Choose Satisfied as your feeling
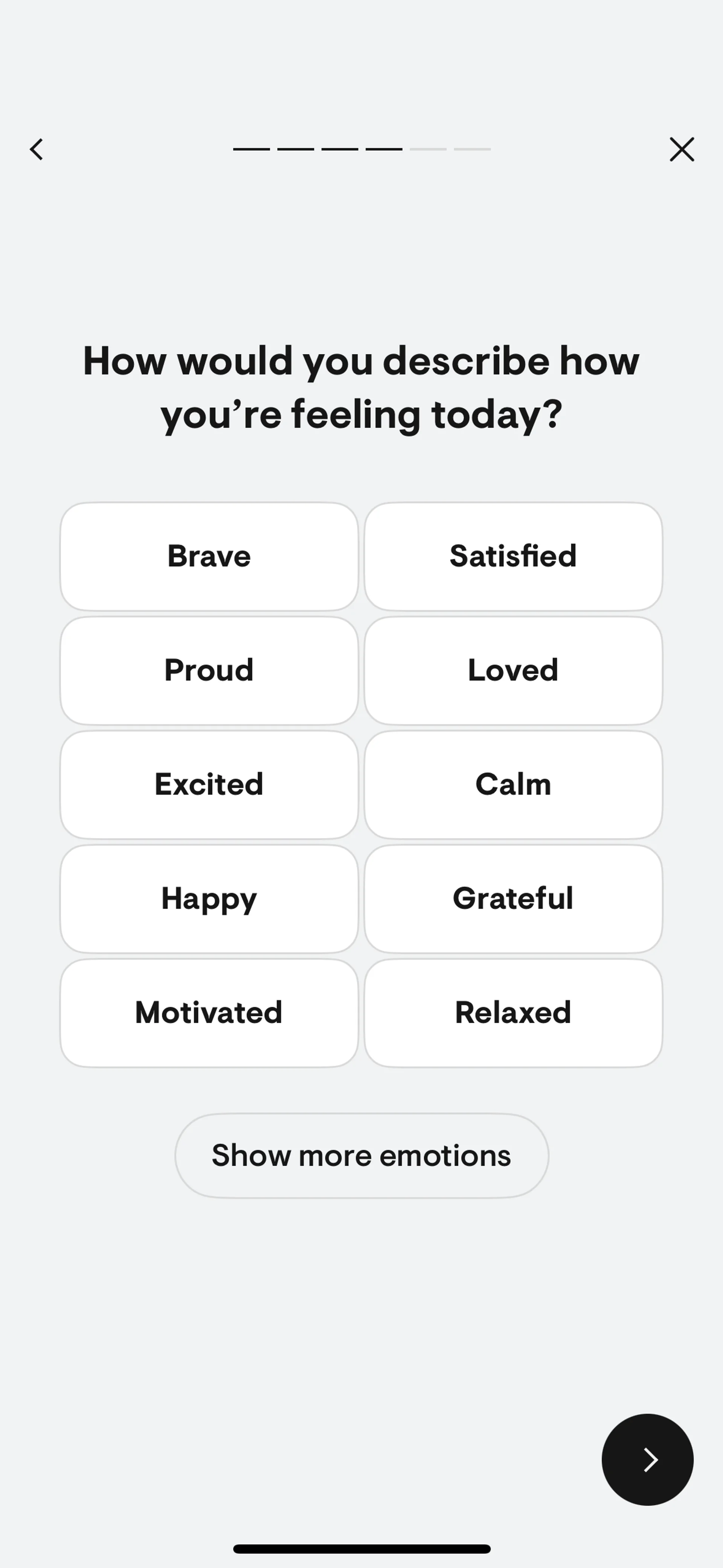 click(x=513, y=556)
